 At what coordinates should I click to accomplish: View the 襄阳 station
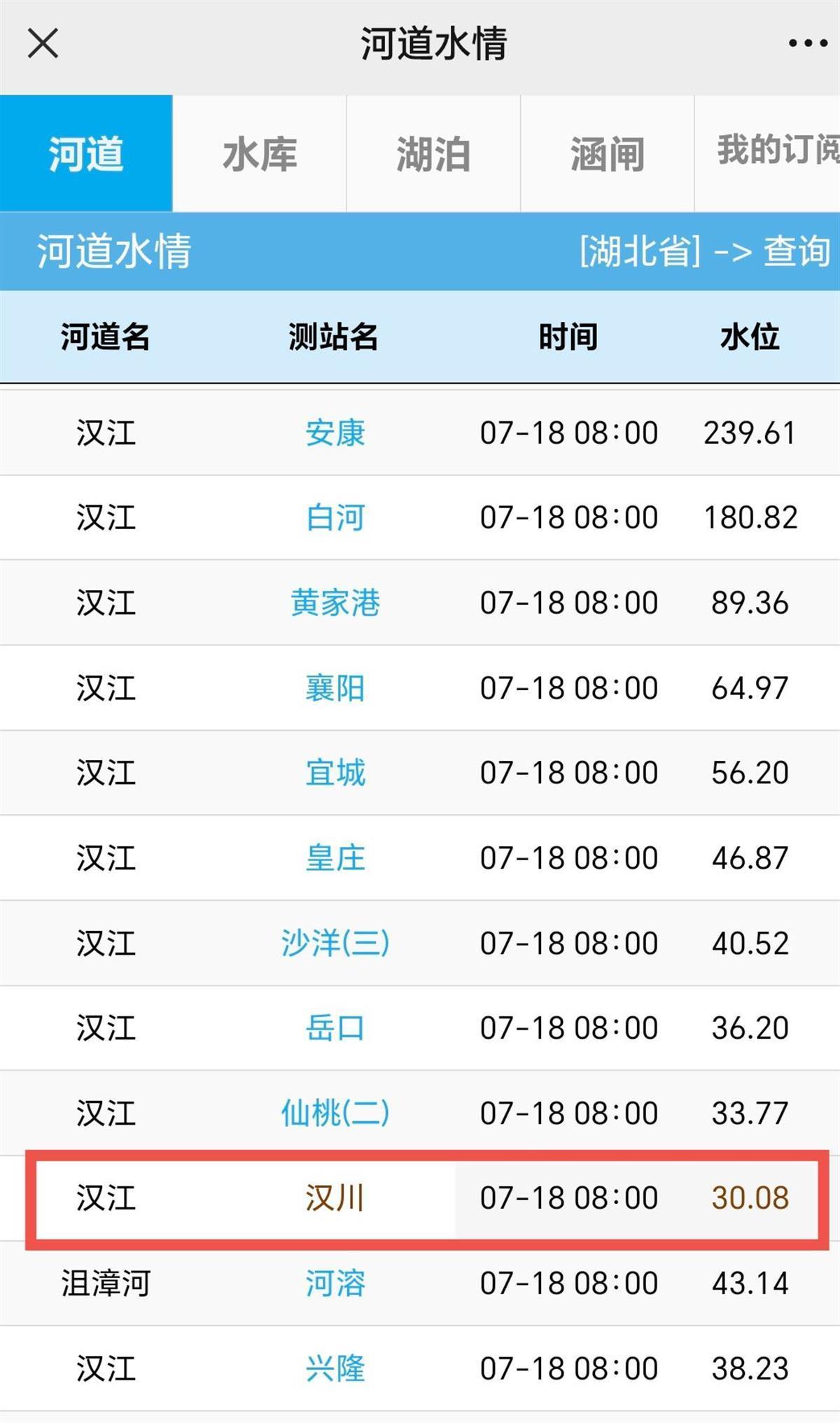(x=335, y=689)
